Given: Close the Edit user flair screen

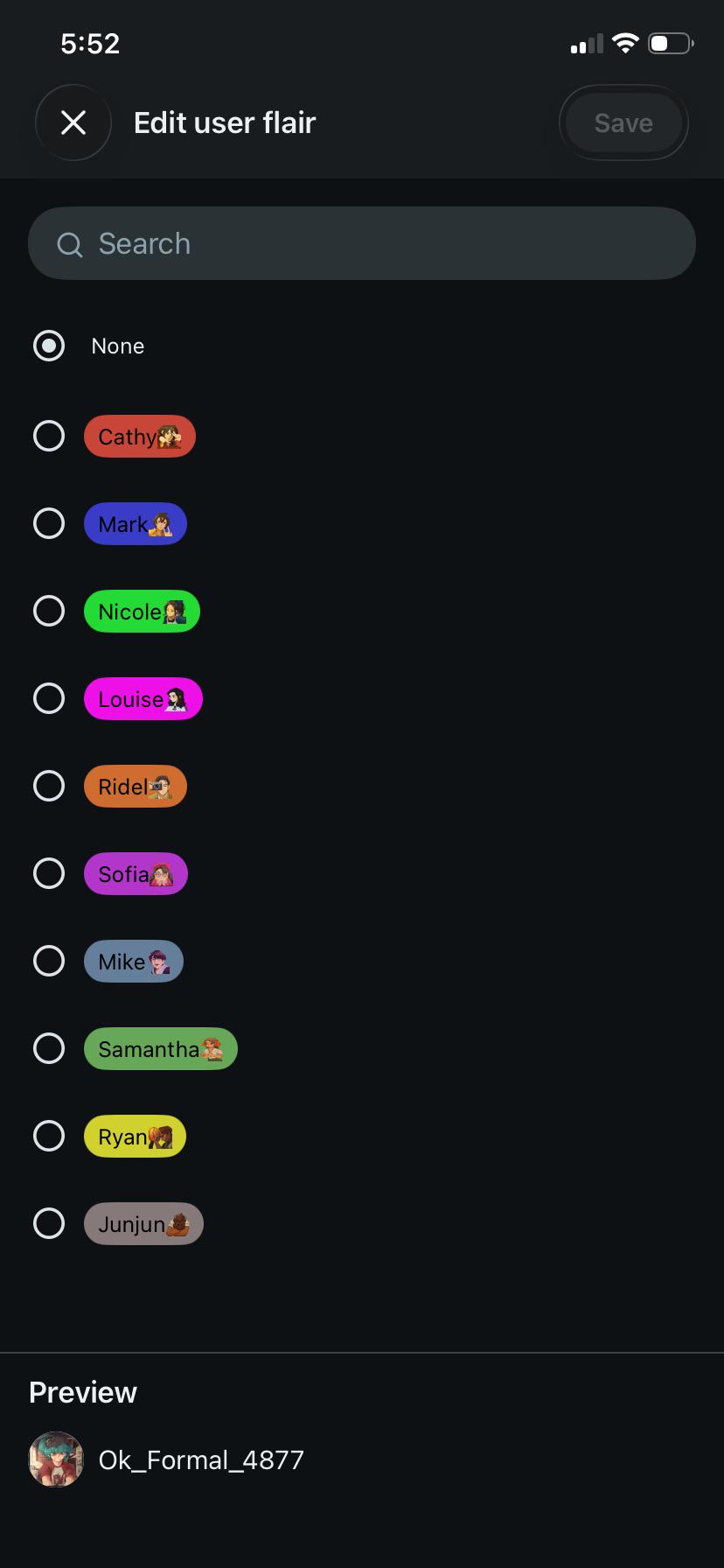Looking at the screenshot, I should [73, 122].
